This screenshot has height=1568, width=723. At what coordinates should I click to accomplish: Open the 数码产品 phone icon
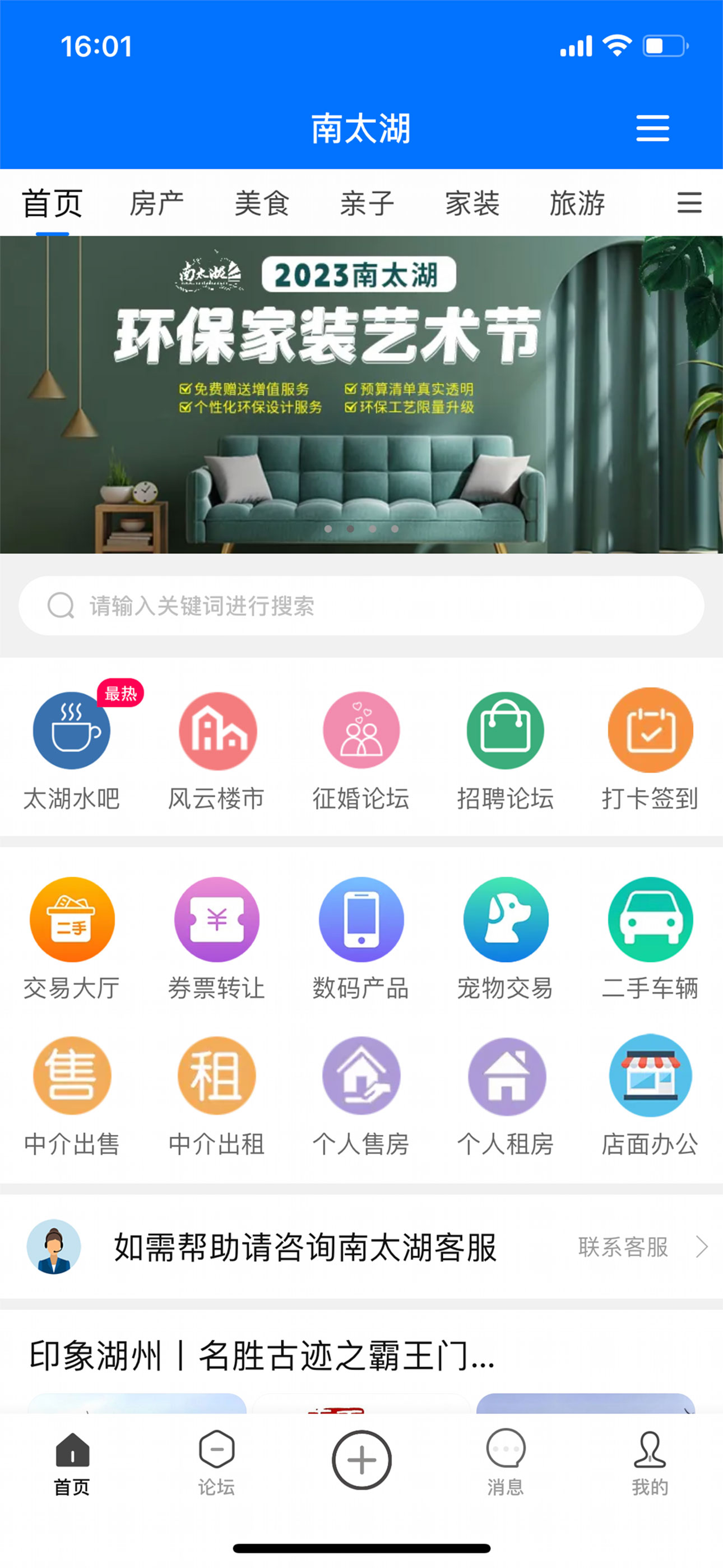click(x=361, y=919)
